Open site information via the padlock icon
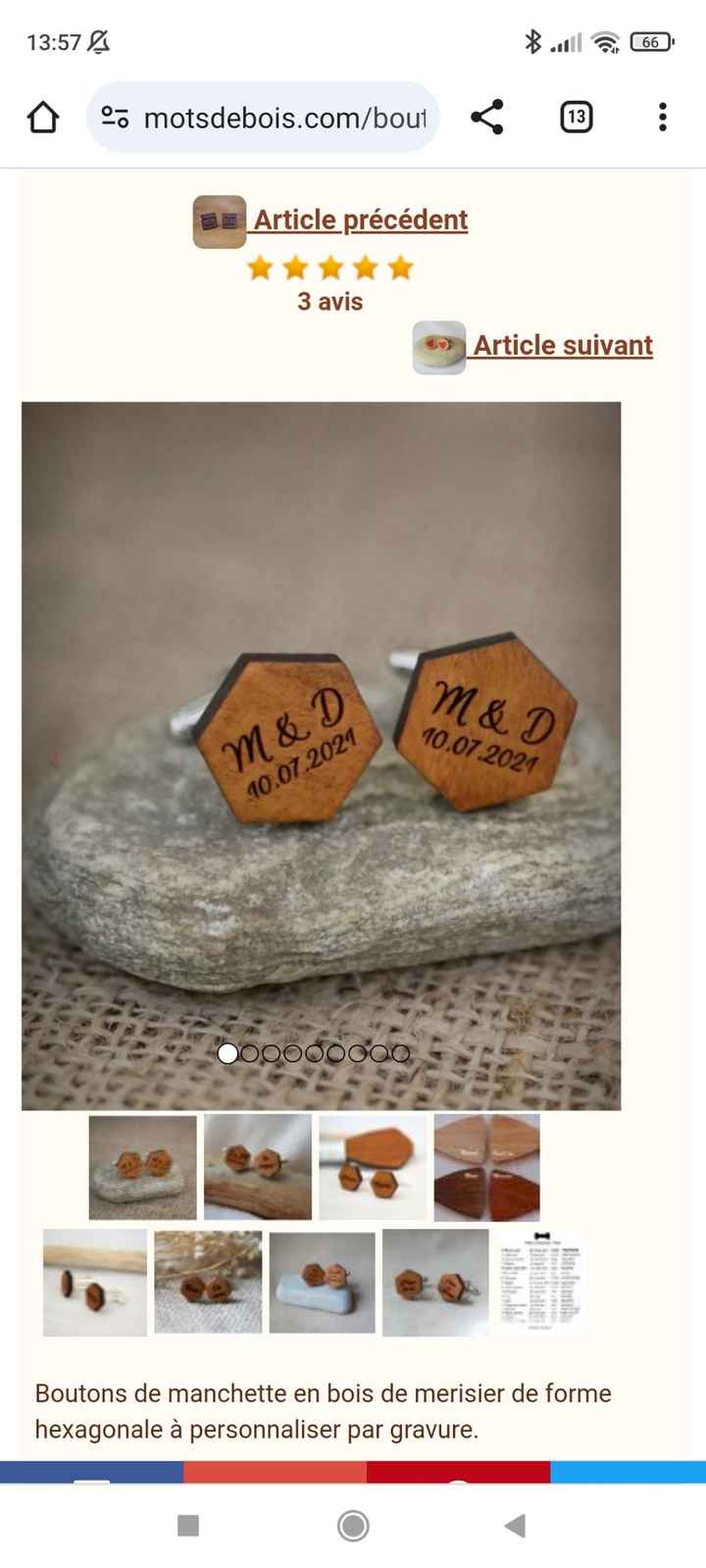Screen dimensions: 706x1568 (x=115, y=117)
